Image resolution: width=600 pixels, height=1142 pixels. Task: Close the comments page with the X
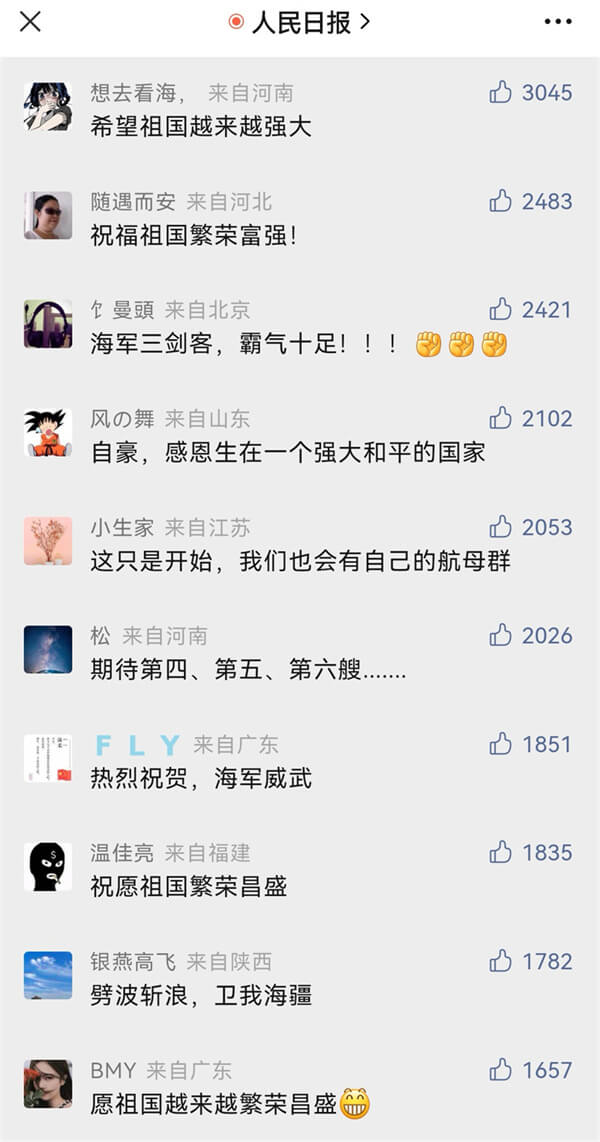click(x=31, y=21)
